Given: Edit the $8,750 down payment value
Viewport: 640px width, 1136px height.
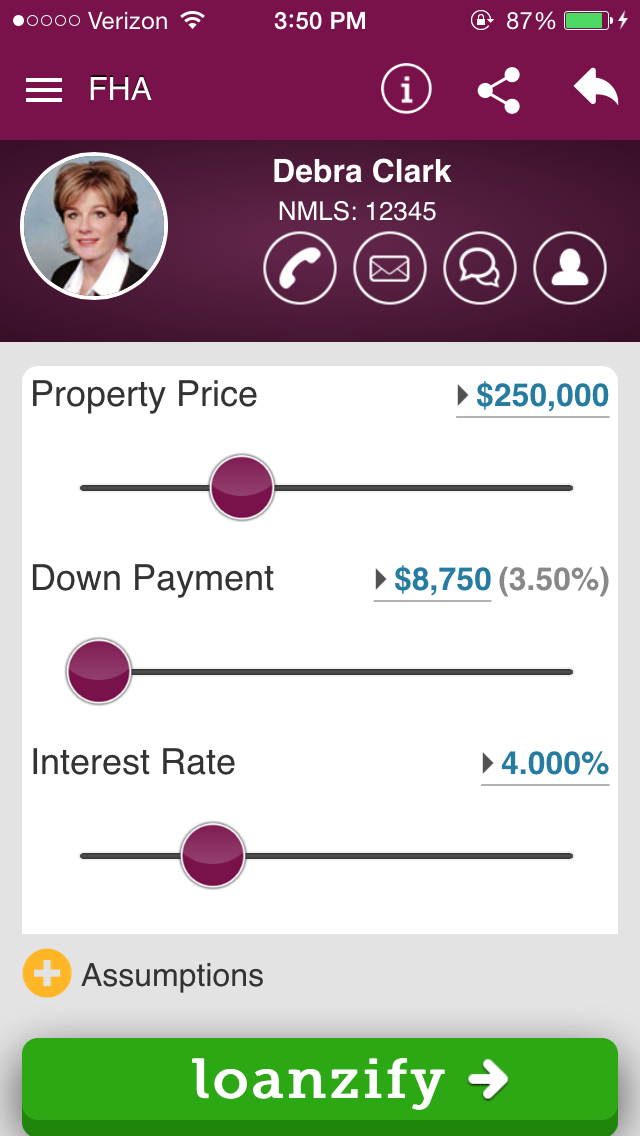Looking at the screenshot, I should (442, 580).
